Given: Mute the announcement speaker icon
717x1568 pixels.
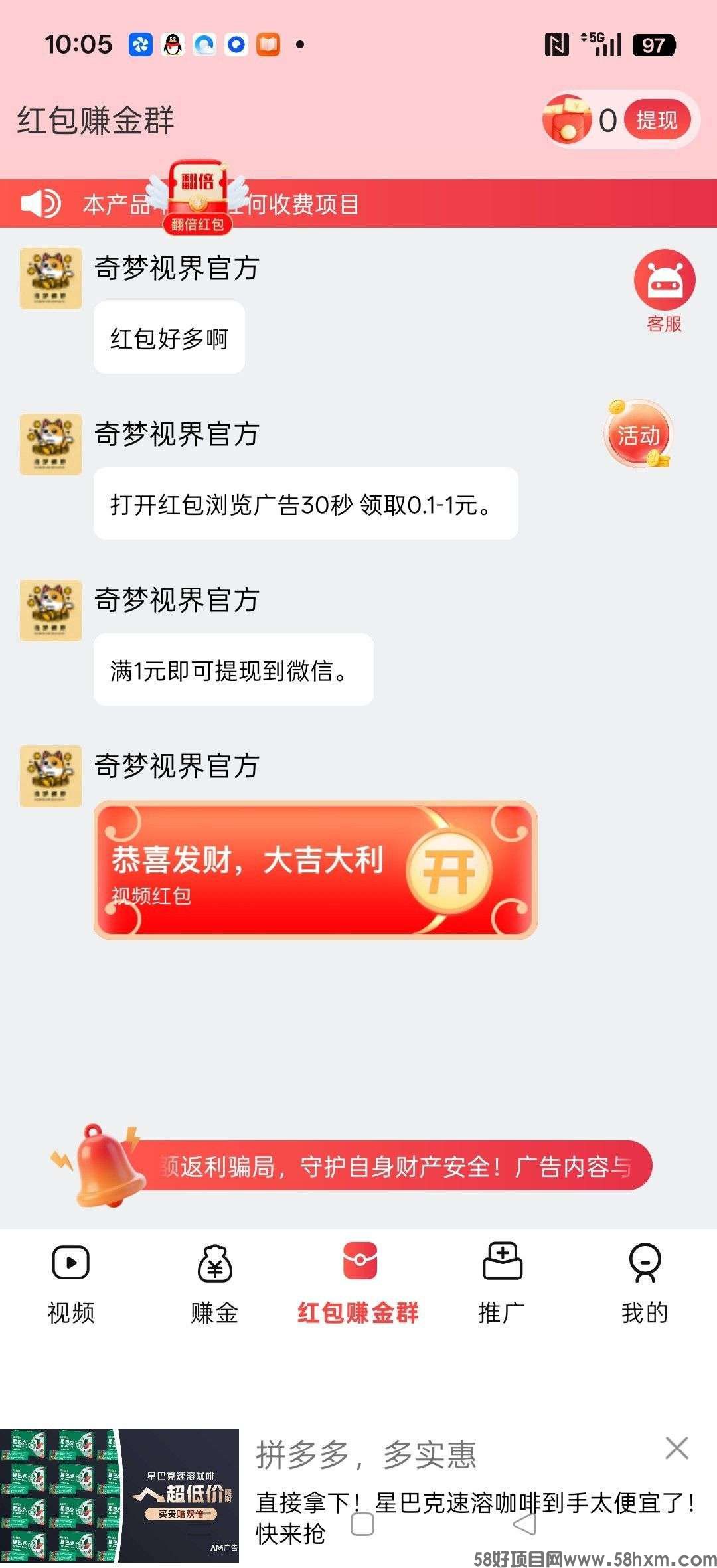Looking at the screenshot, I should pyautogui.click(x=40, y=204).
